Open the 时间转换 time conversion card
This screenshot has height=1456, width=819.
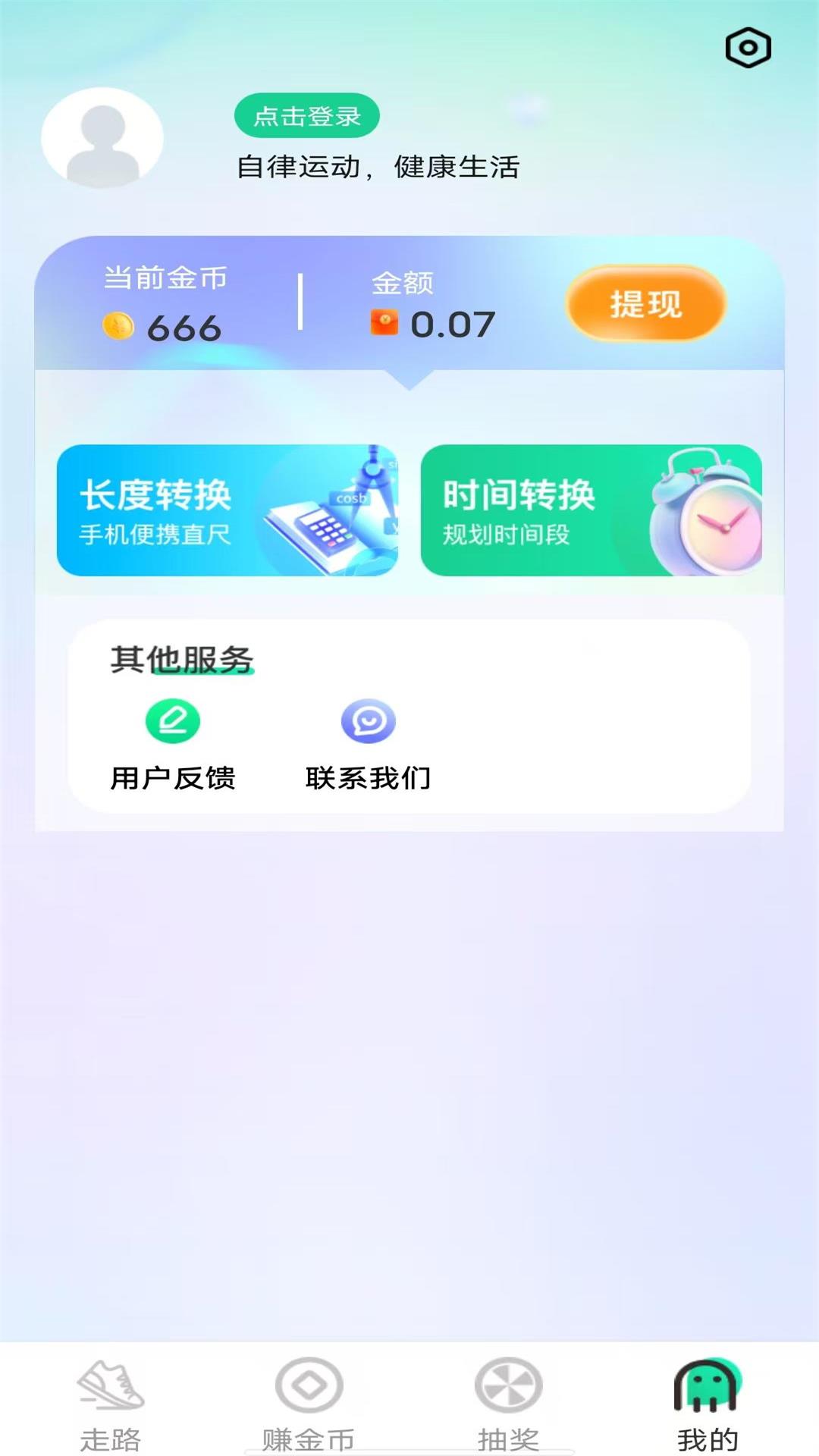point(593,510)
